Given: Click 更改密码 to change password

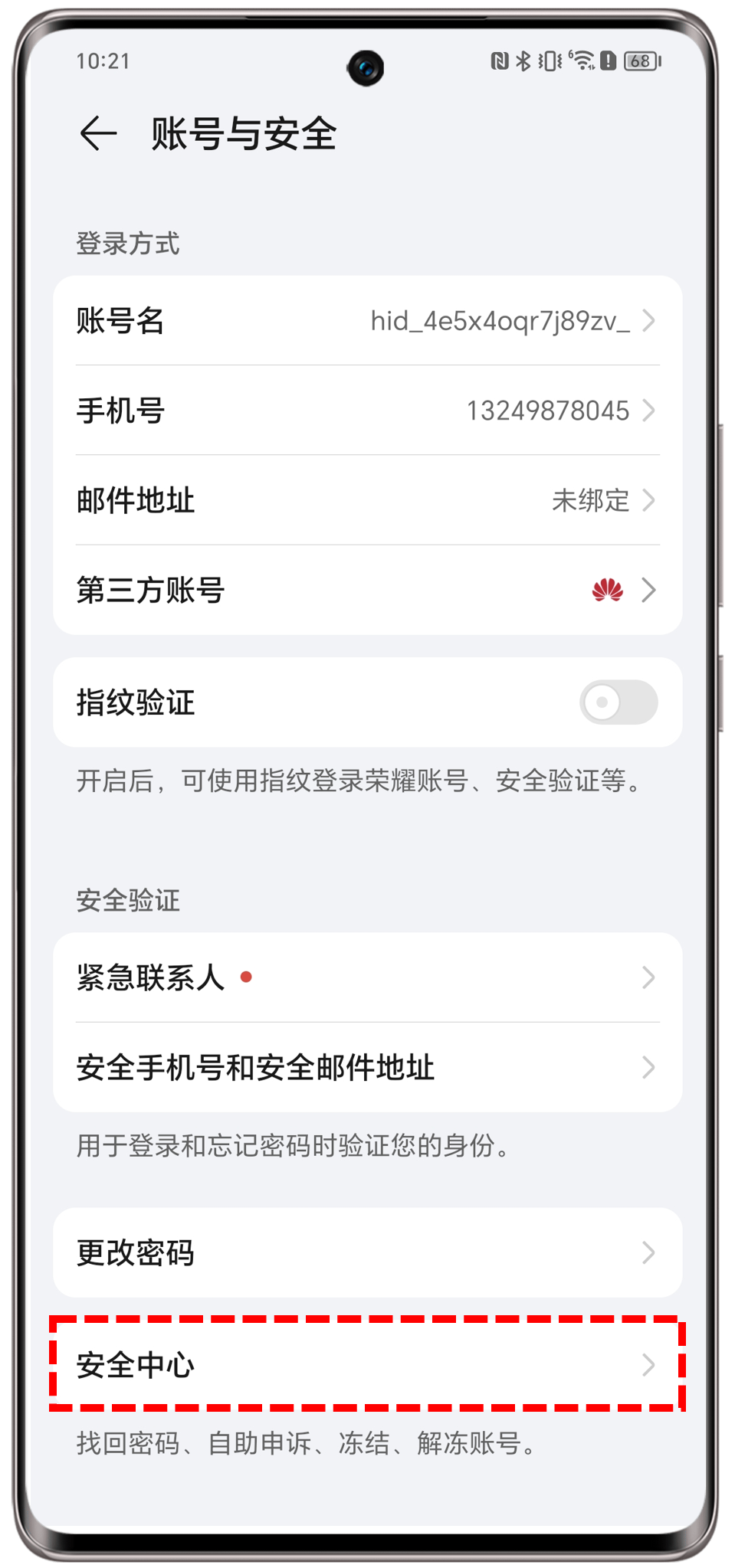Looking at the screenshot, I should tap(367, 1253).
